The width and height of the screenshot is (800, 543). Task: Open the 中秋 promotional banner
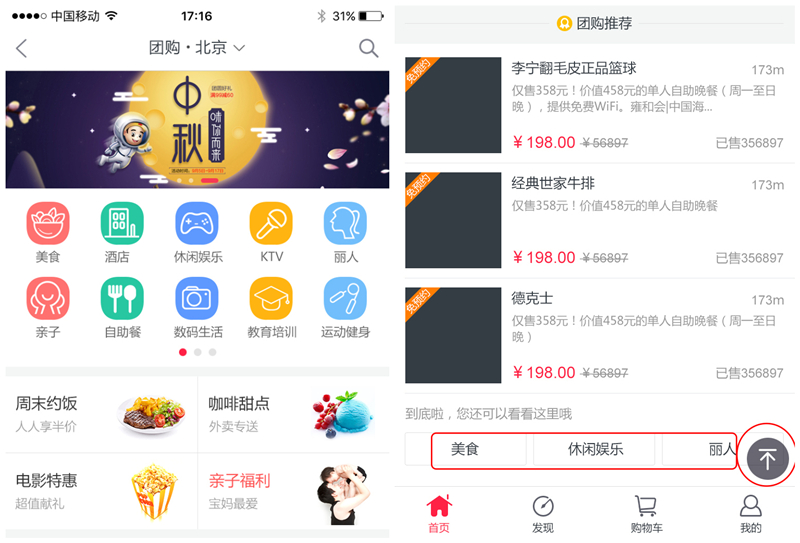197,129
